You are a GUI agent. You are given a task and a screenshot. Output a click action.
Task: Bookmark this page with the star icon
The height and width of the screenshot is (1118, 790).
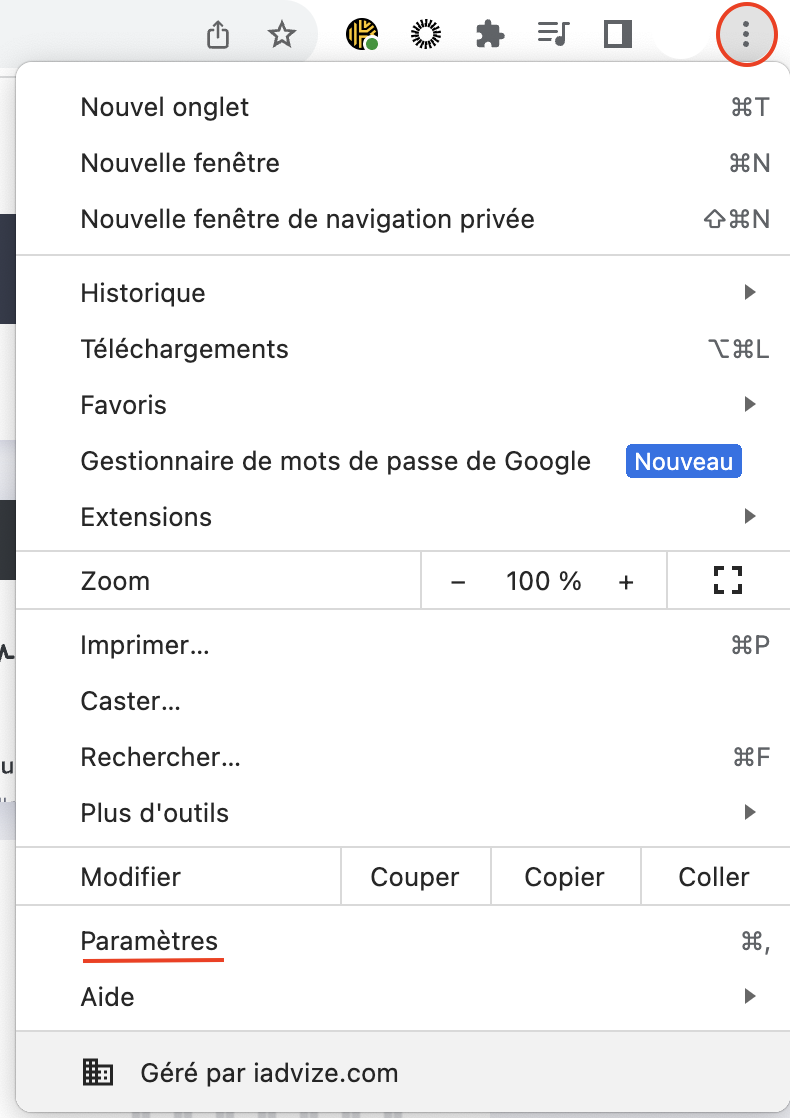point(281,33)
